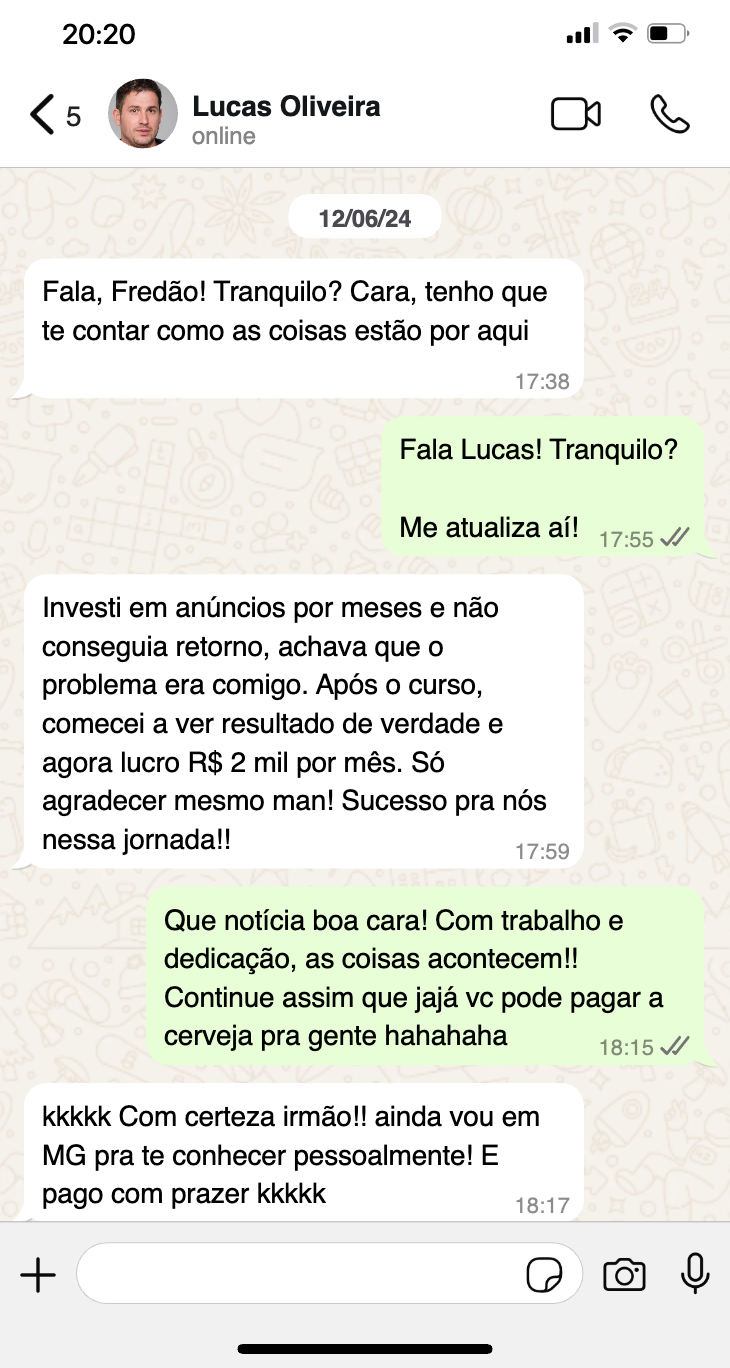Open the camera from the chat
730x1368 pixels.
point(624,1275)
